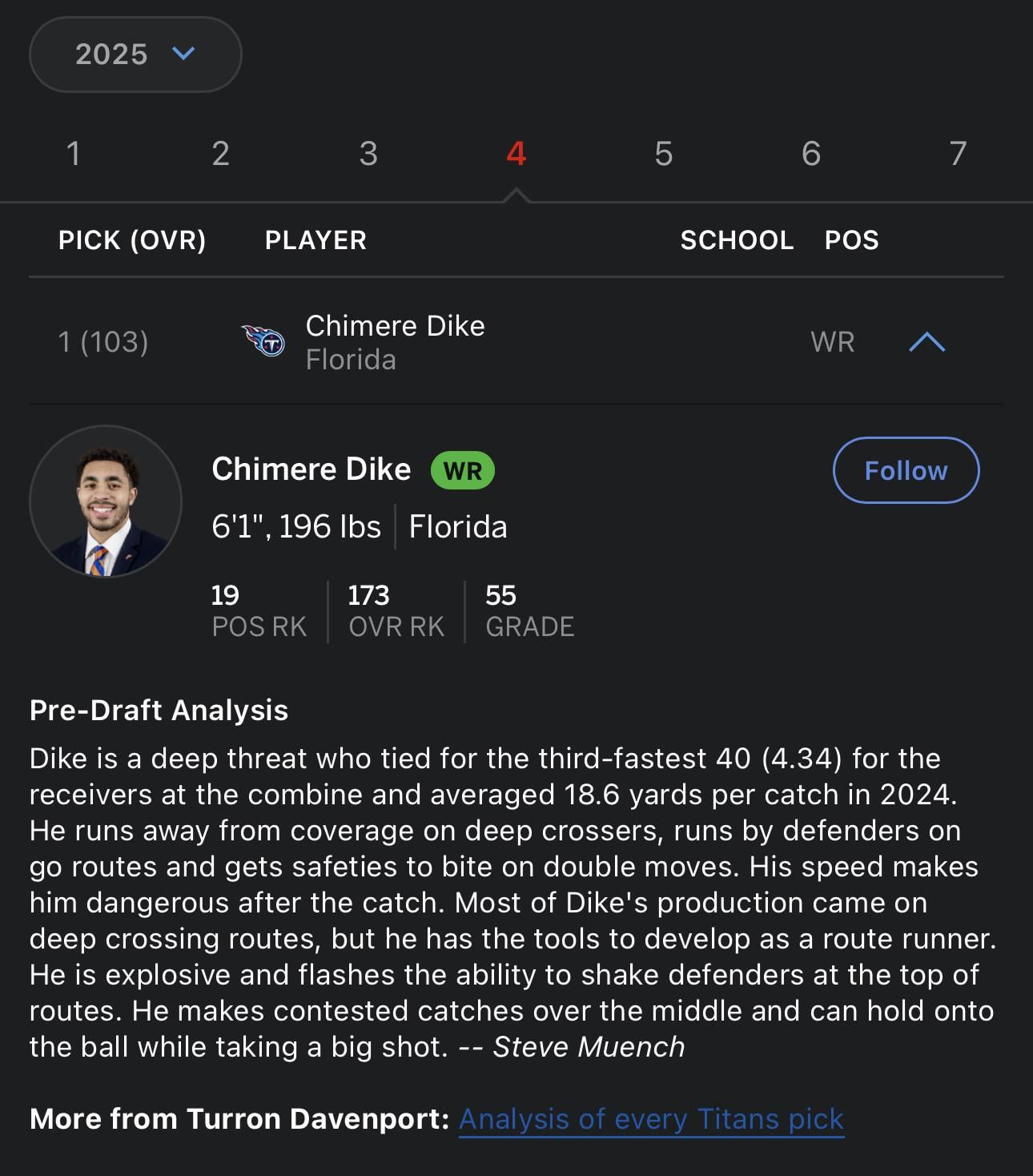Viewport: 1033px width, 1176px height.
Task: Select round 4 tab
Action: pyautogui.click(x=516, y=154)
